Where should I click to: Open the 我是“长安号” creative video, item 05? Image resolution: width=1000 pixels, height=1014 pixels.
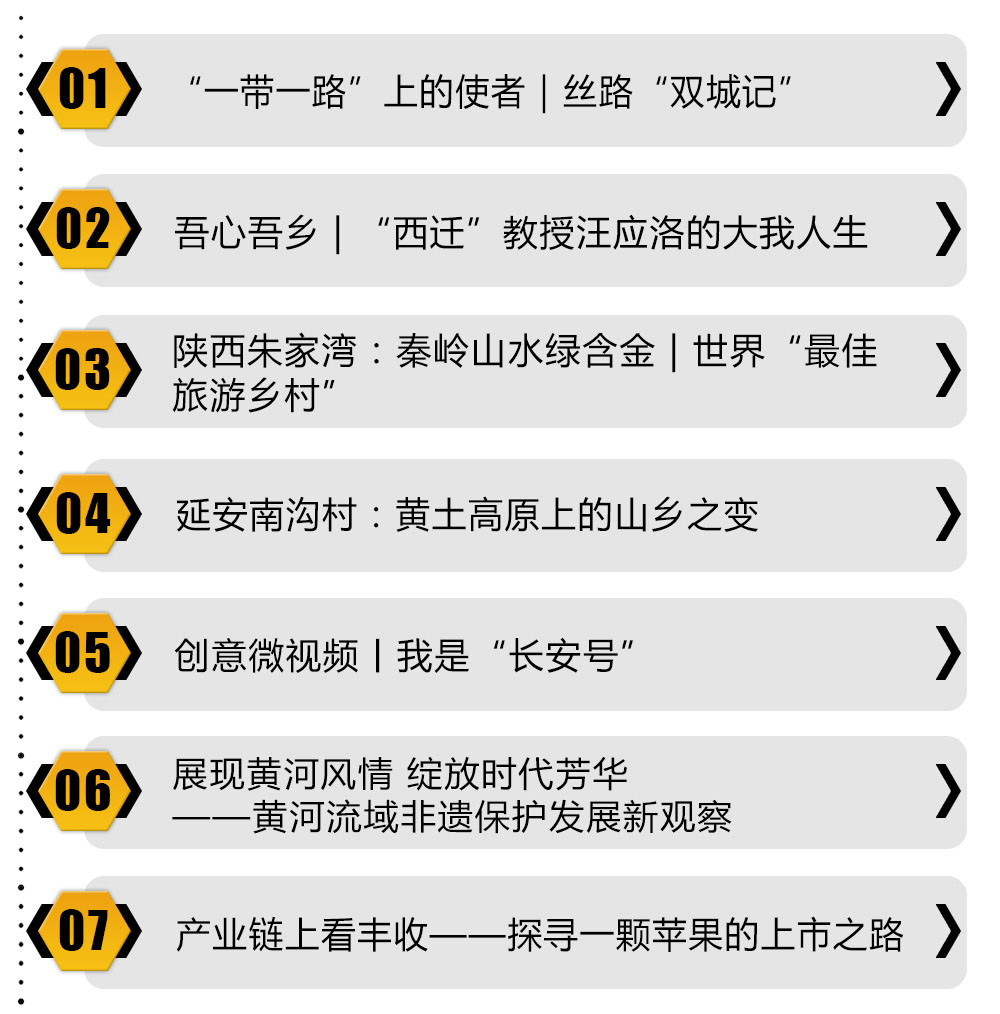tap(406, 655)
